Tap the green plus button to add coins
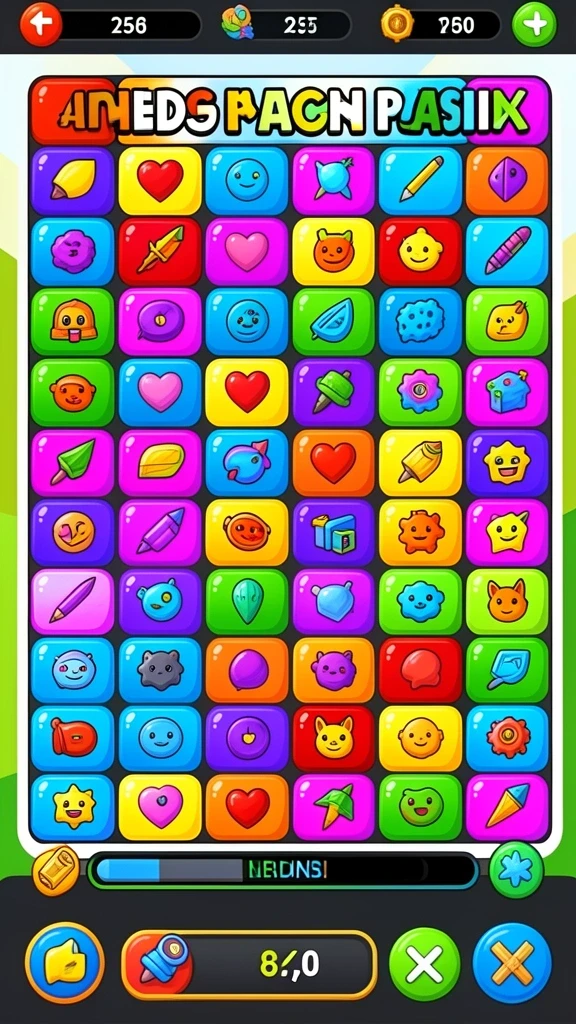576x1024 pixels. (534, 25)
